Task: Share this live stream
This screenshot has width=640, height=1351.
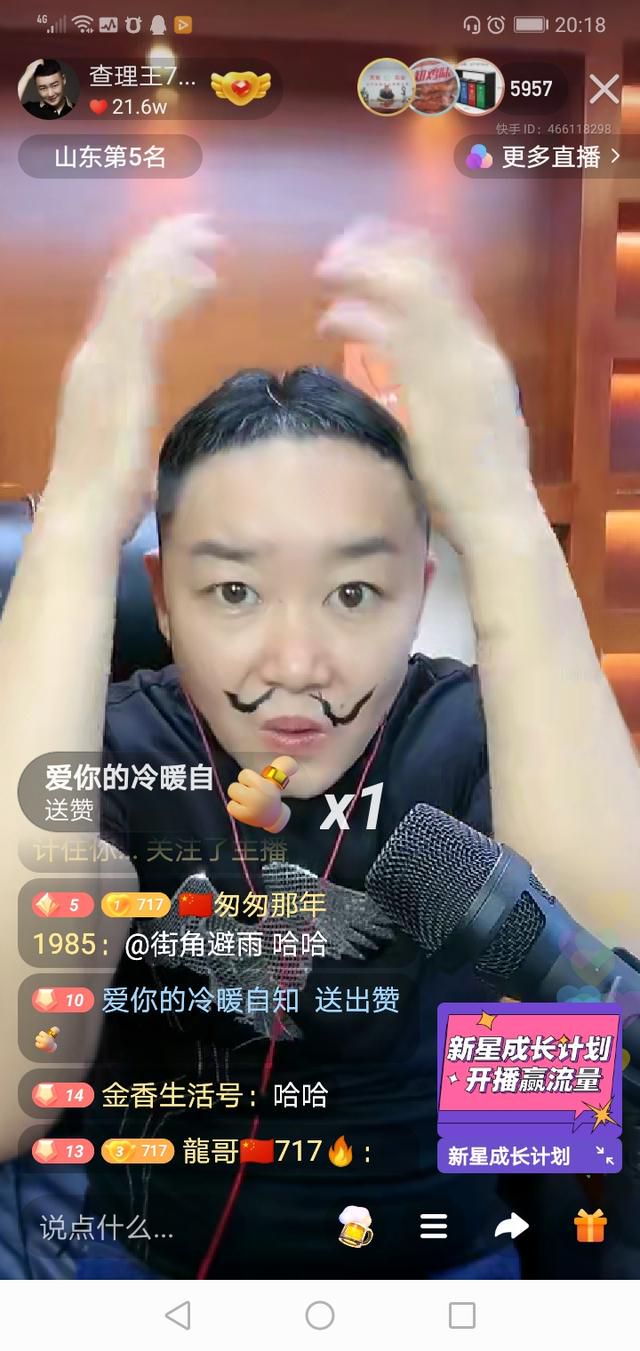Action: pos(511,1226)
